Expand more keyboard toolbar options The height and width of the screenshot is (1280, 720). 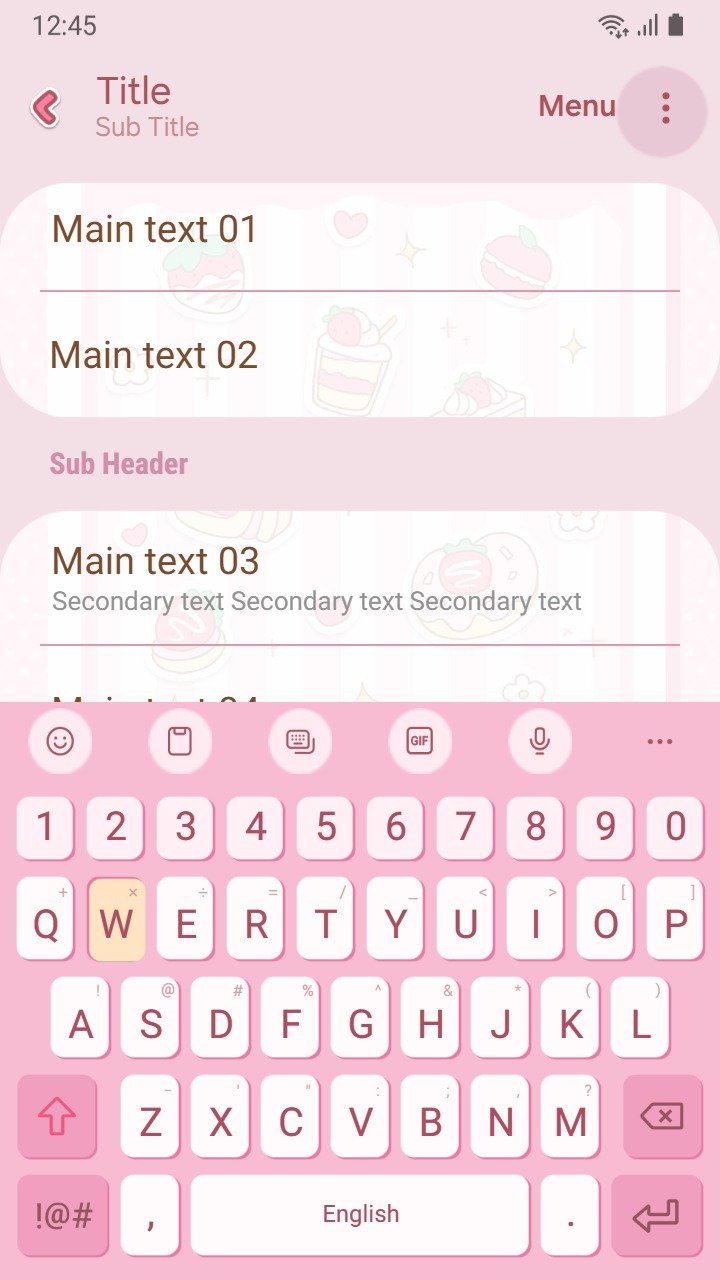tap(660, 741)
